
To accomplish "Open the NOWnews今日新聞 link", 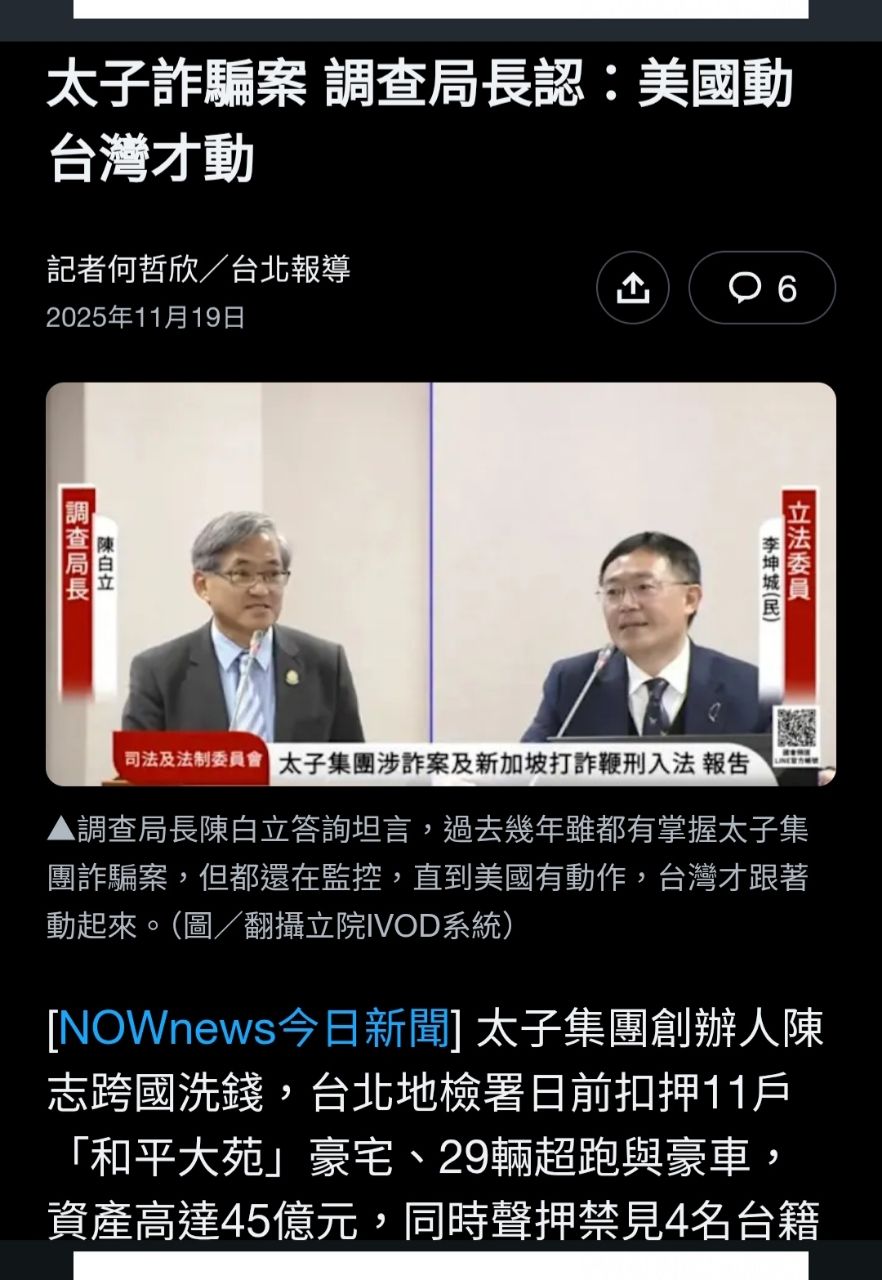I will [255, 1029].
